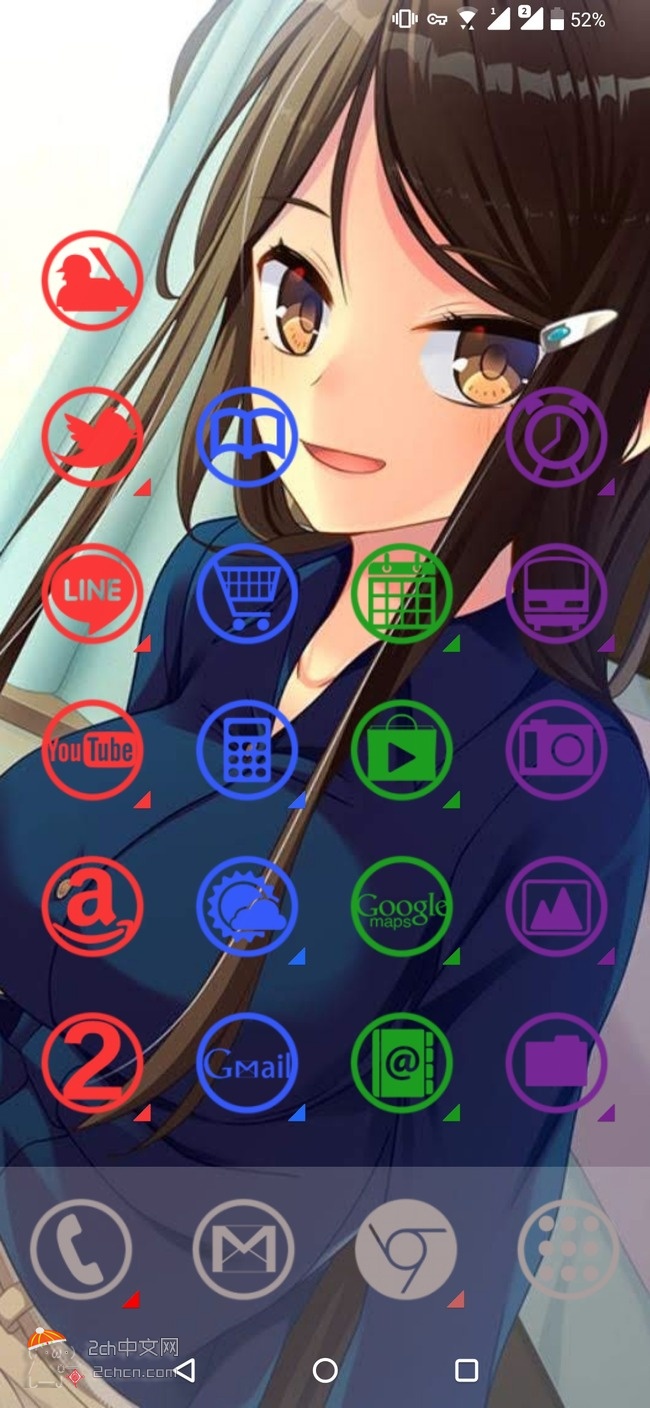650x1408 pixels.
Task: Open the calendar app
Action: click(402, 593)
